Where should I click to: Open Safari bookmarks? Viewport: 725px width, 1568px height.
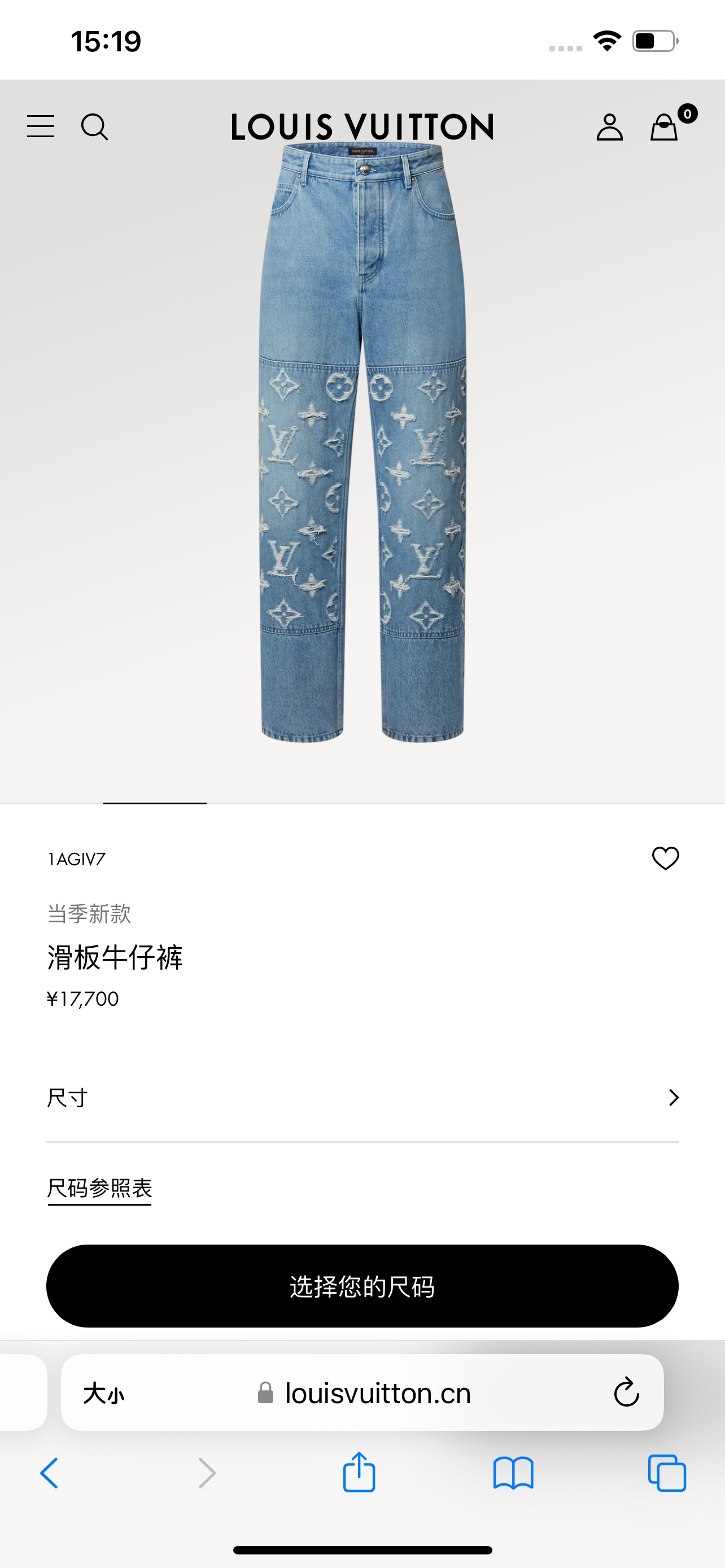[x=513, y=1473]
